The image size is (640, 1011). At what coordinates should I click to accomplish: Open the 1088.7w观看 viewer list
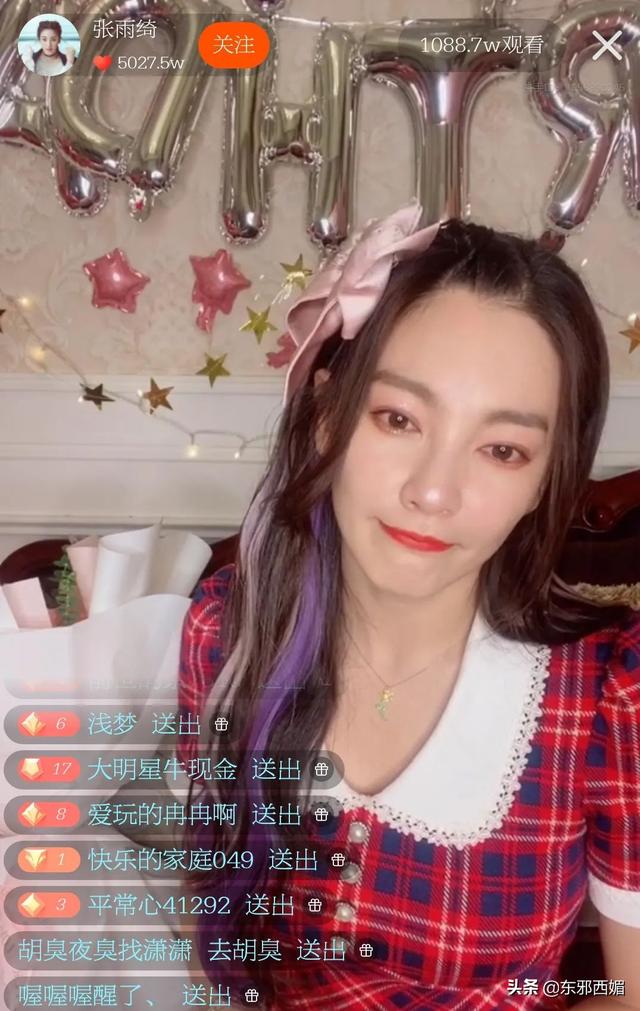point(482,45)
